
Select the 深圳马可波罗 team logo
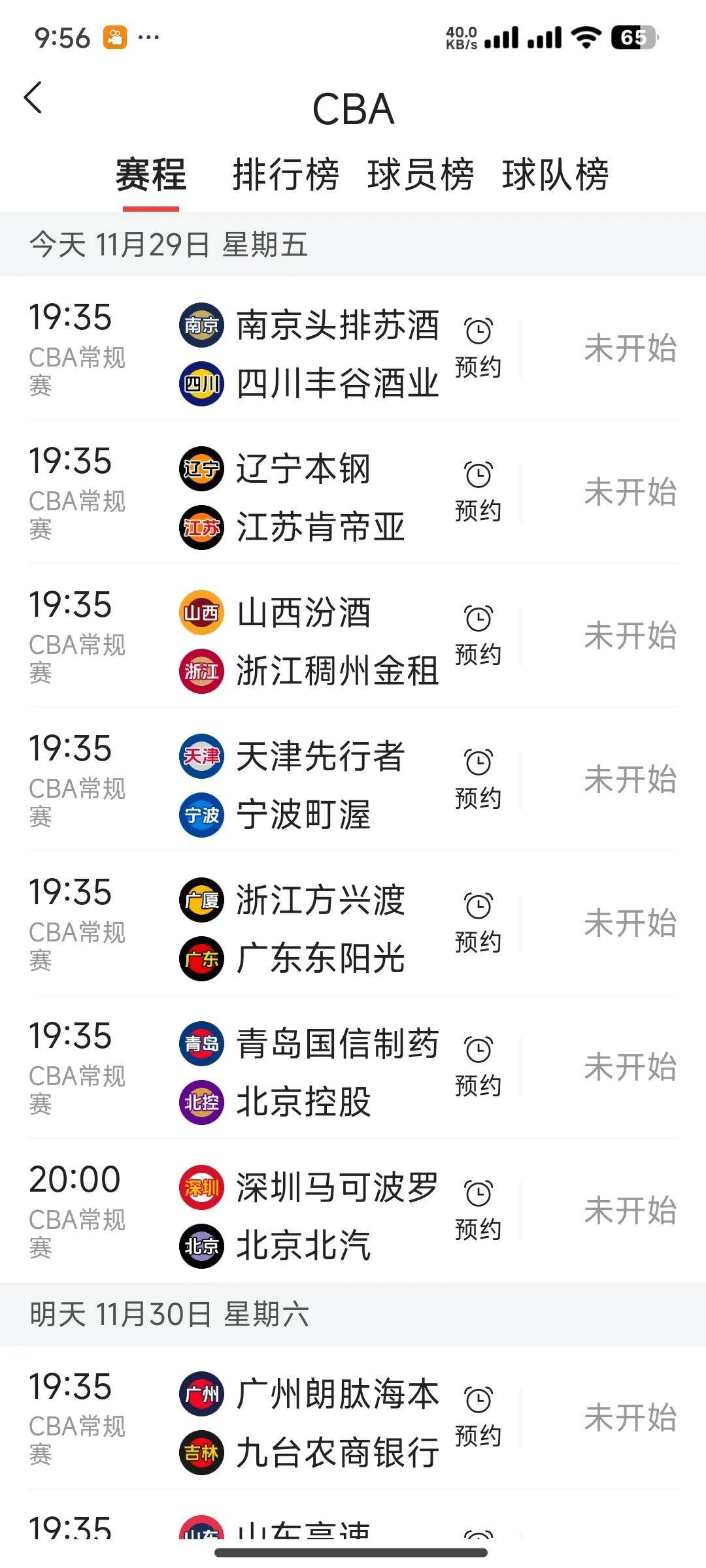[201, 1188]
